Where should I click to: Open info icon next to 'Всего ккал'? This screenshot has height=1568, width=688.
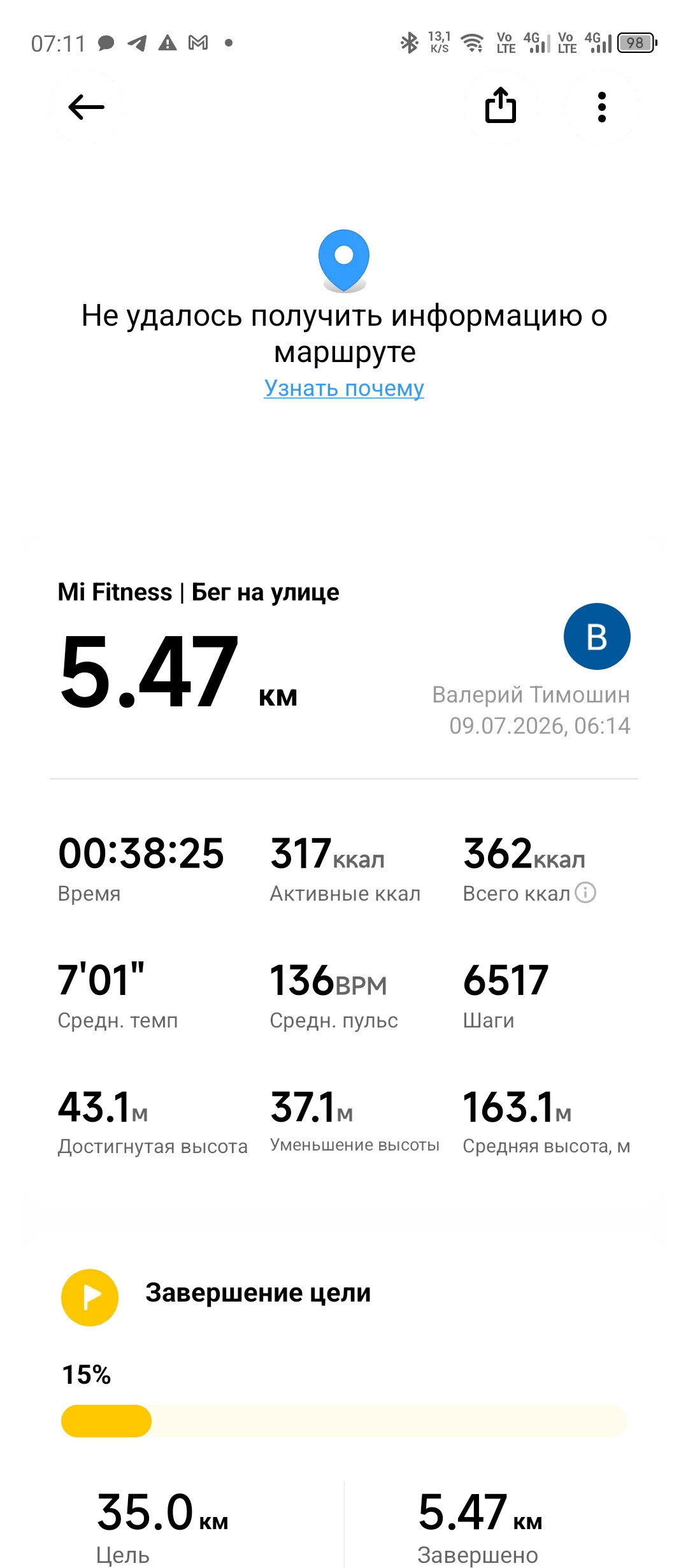(x=585, y=892)
